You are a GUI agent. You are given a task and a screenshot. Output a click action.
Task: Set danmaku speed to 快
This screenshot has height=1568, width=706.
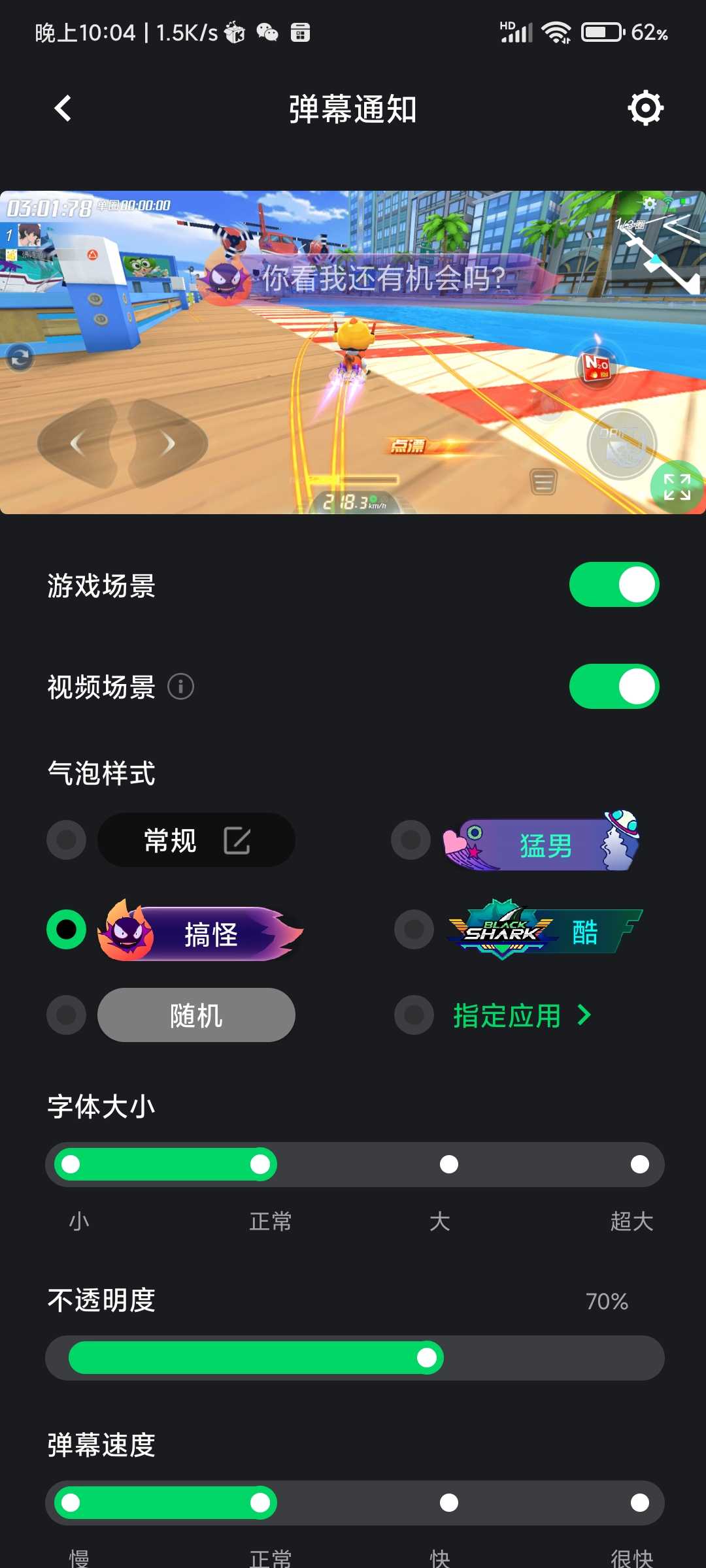point(449,1503)
